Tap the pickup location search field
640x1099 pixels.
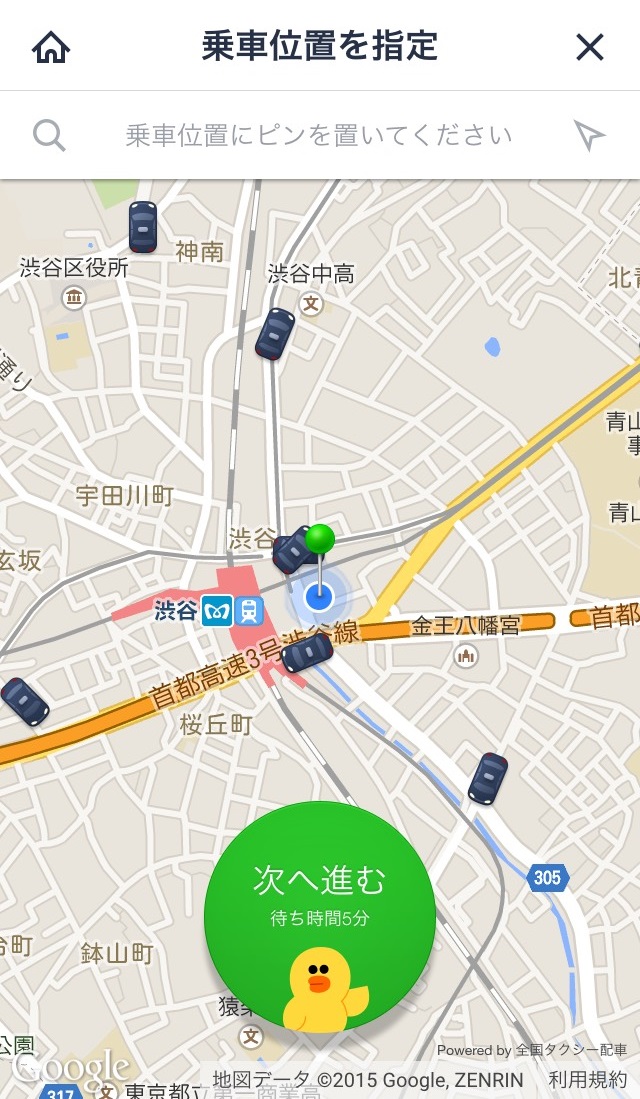coord(318,135)
